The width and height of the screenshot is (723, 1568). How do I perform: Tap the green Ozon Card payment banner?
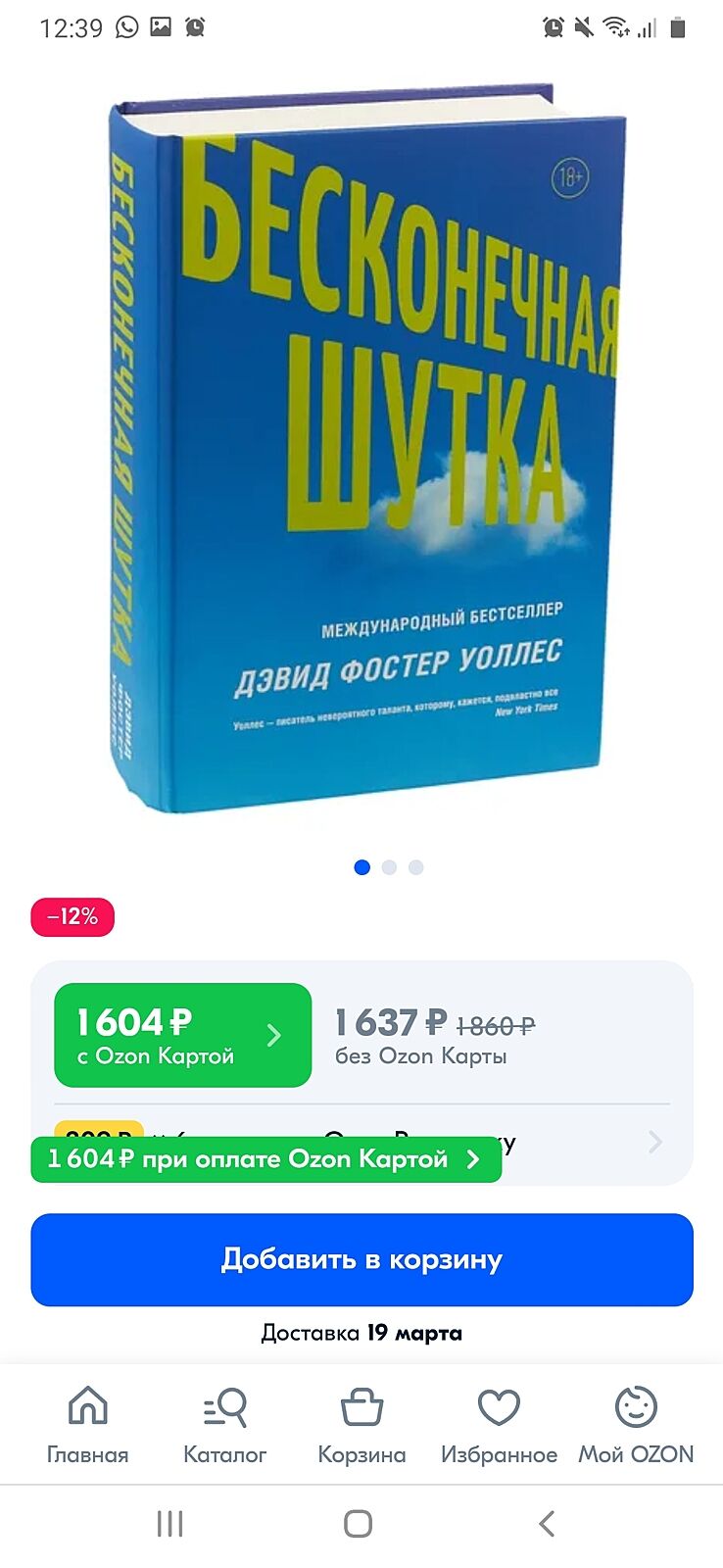click(x=265, y=1159)
